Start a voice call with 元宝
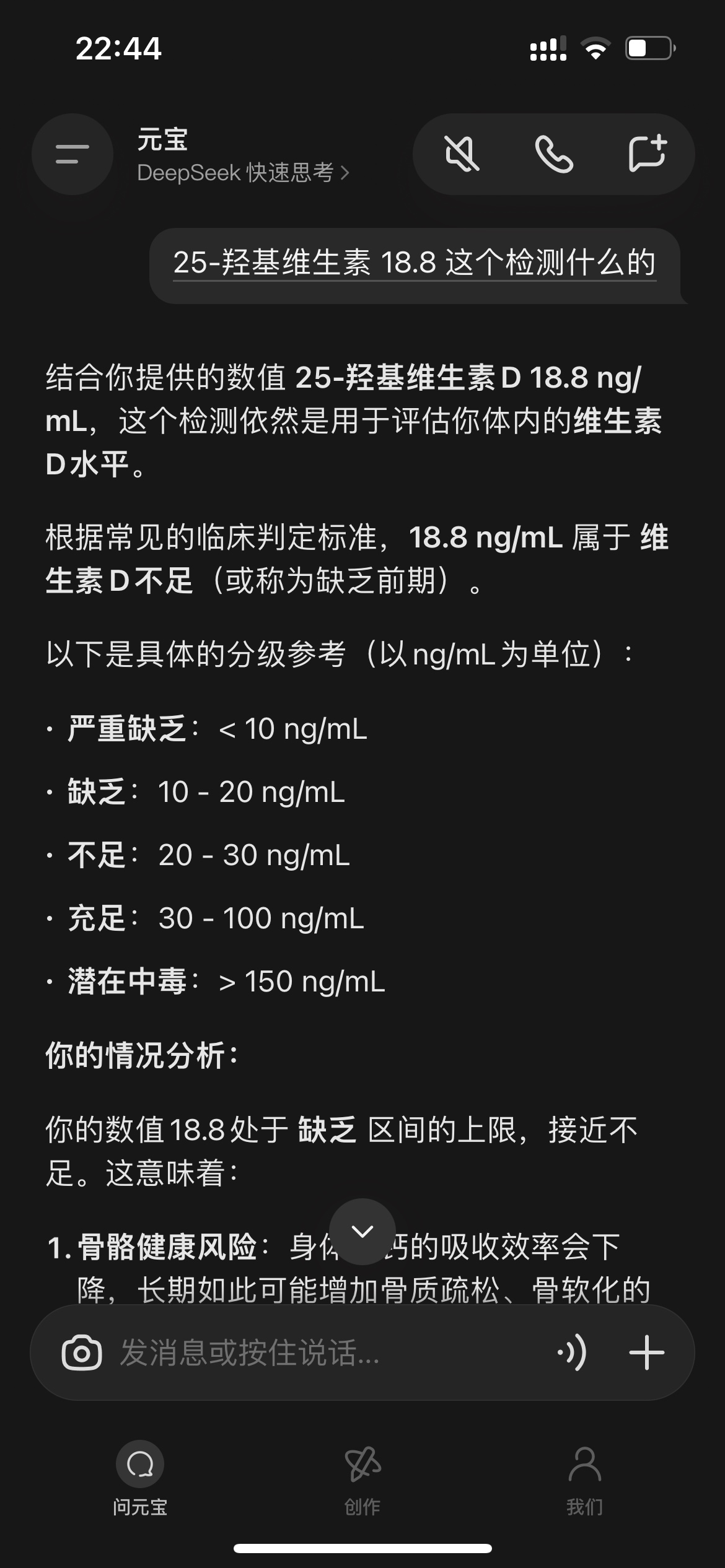Image resolution: width=725 pixels, height=1568 pixels. (553, 154)
